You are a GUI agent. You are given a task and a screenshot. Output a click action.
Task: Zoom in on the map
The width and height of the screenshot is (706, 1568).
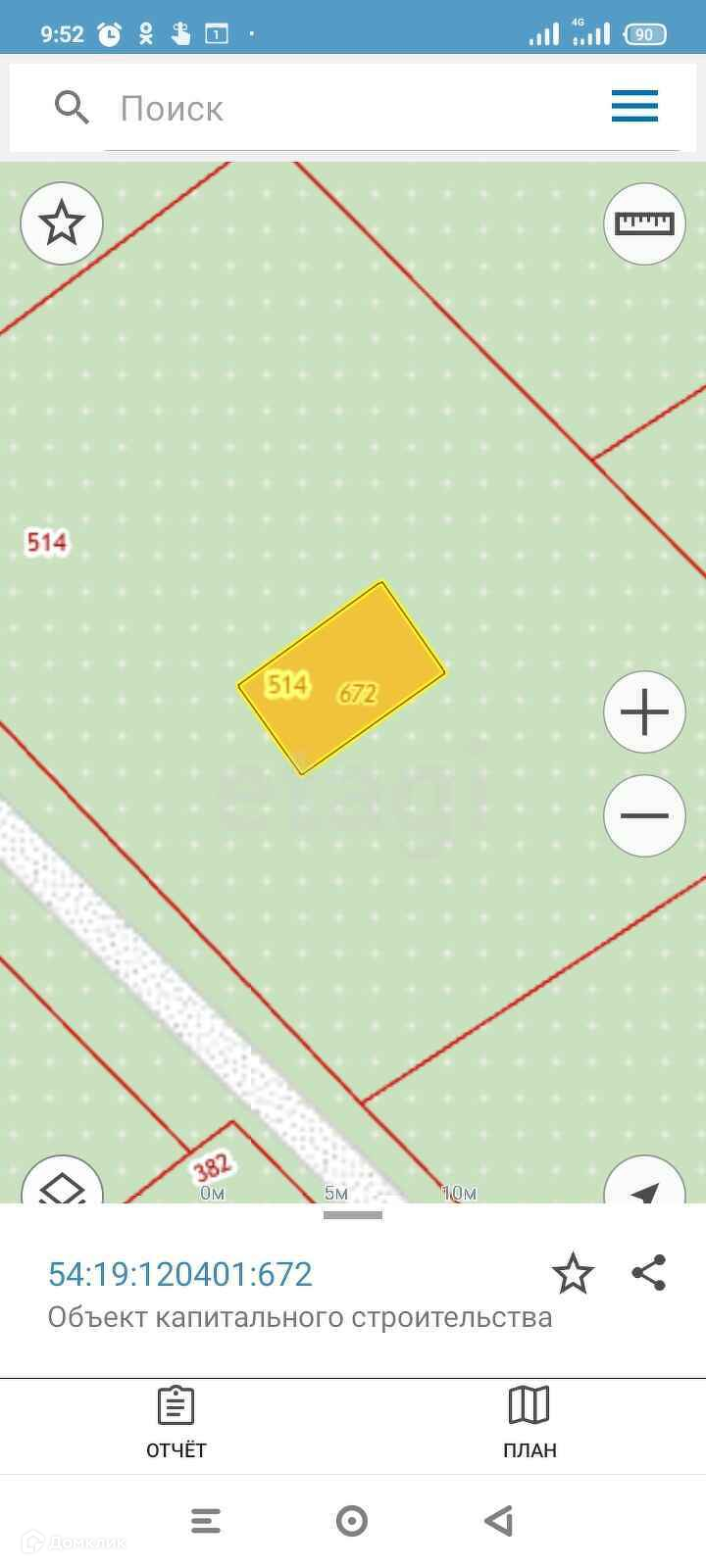(x=644, y=712)
